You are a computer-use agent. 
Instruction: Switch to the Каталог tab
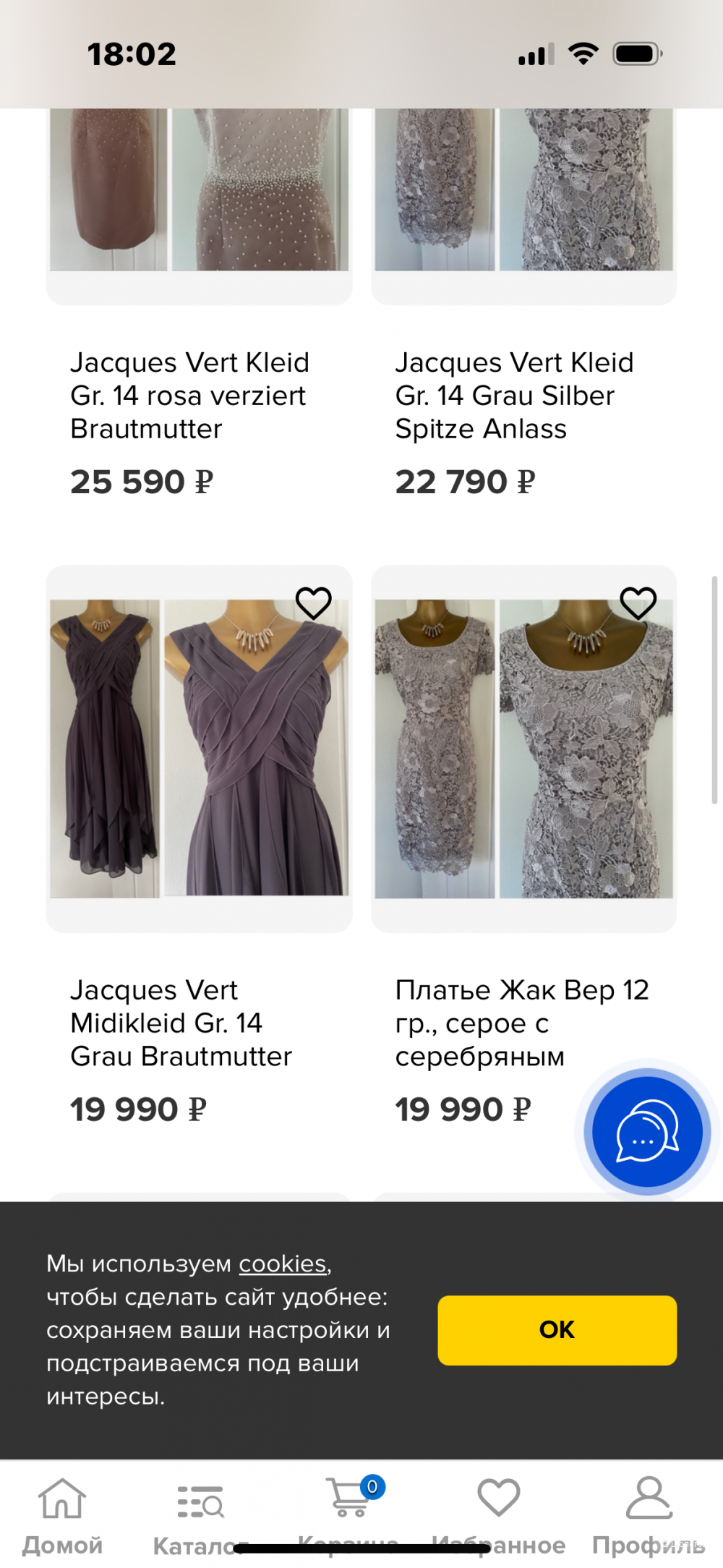200,1514
